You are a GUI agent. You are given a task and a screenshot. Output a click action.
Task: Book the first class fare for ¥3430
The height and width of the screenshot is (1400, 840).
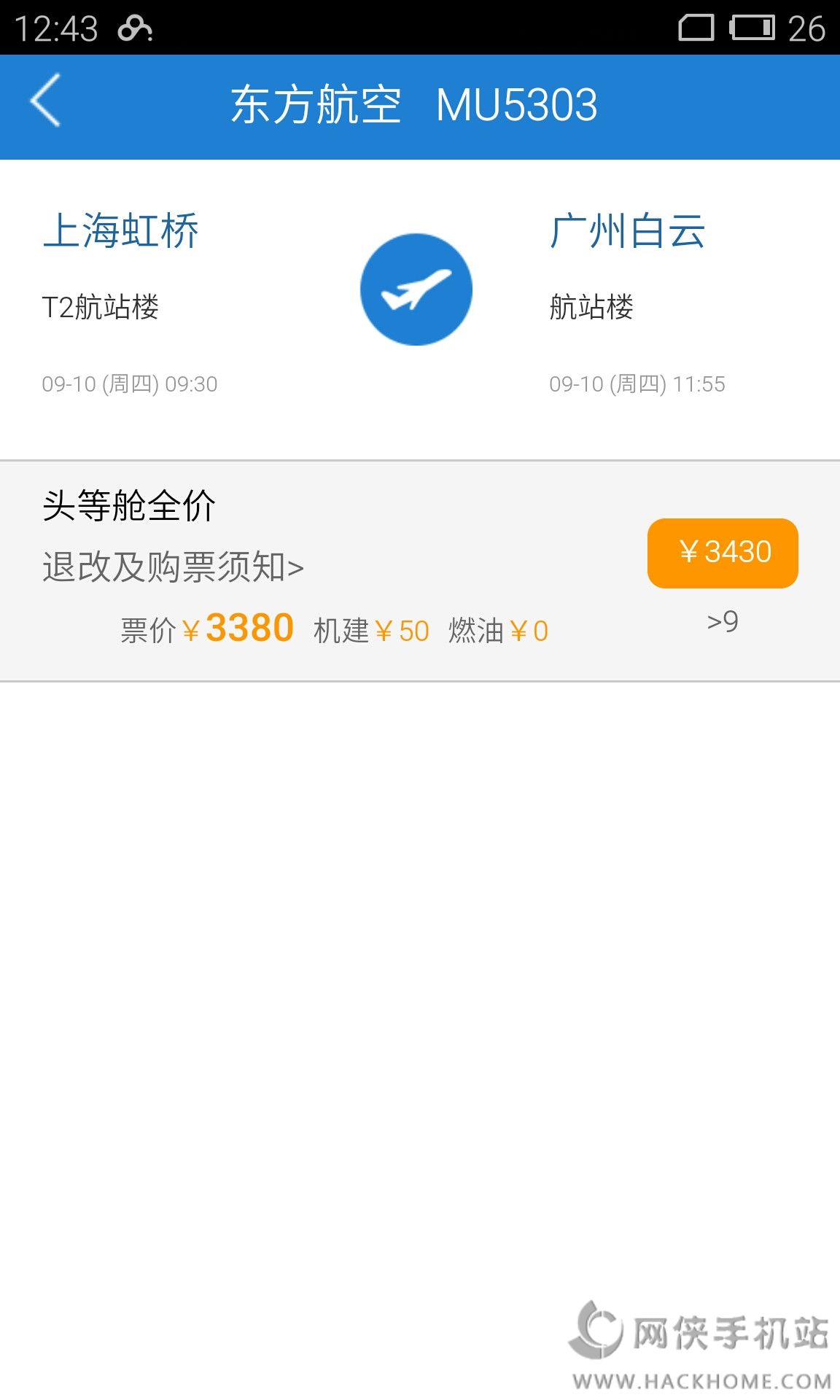(722, 553)
